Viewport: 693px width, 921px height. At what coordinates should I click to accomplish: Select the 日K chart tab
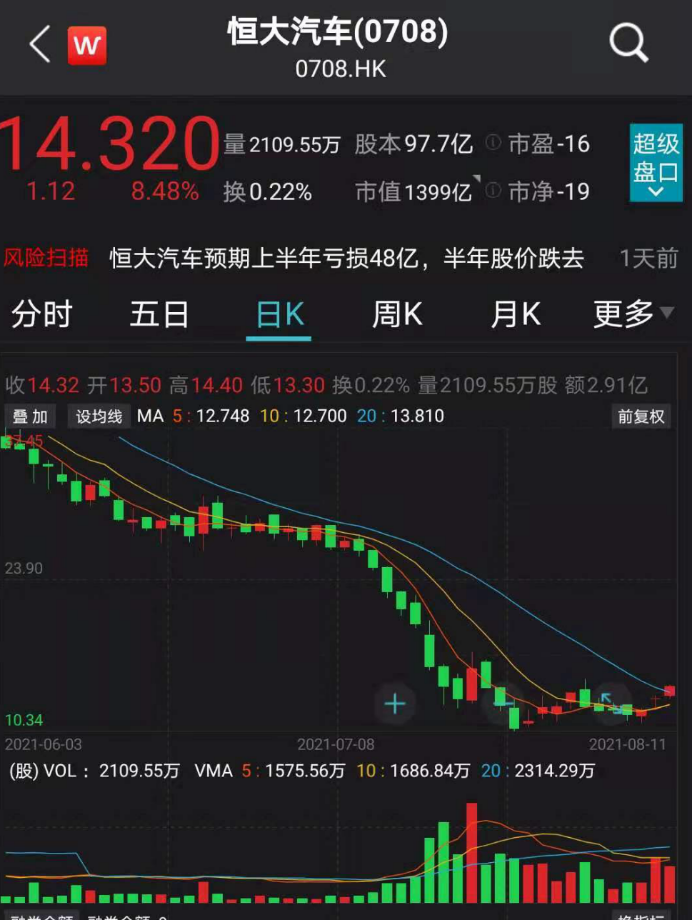pos(279,315)
